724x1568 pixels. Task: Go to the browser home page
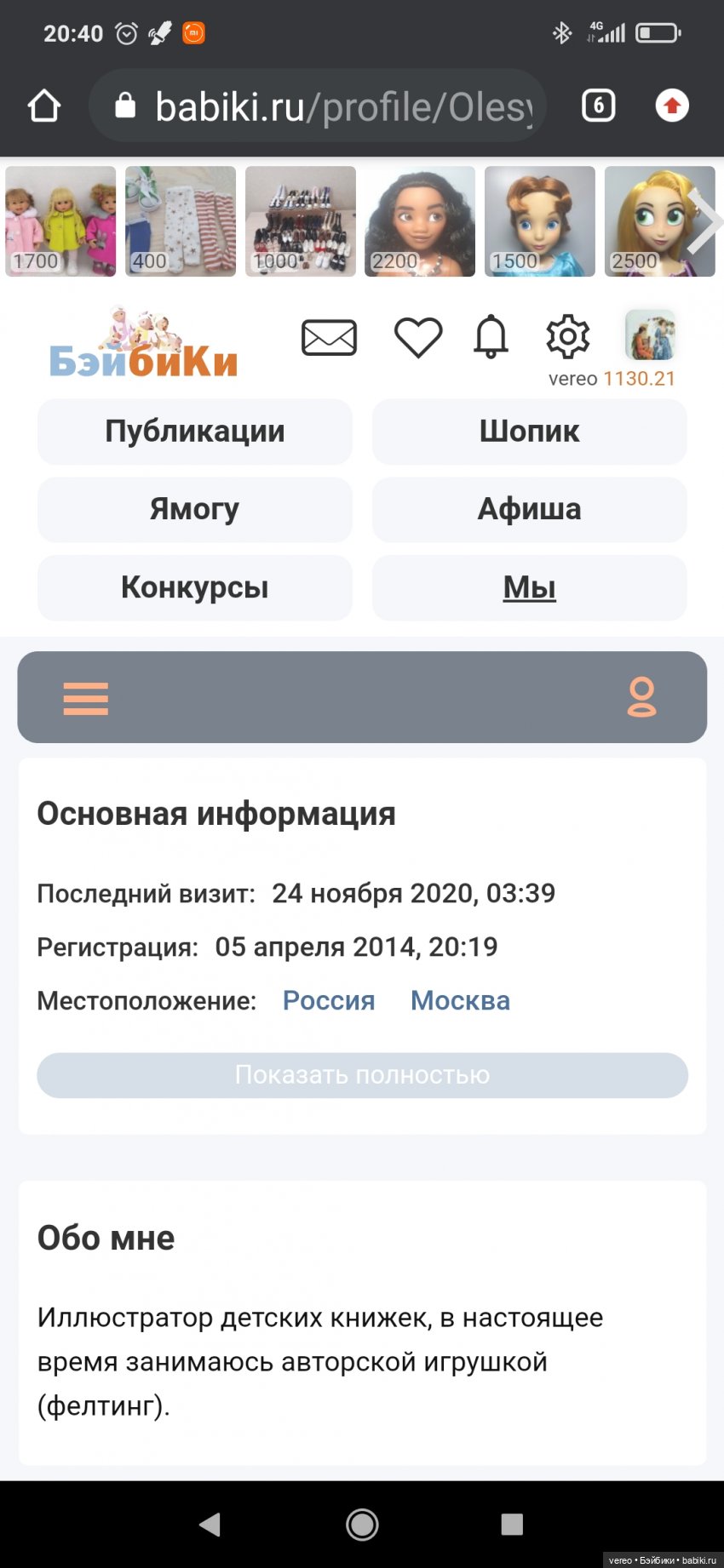pyautogui.click(x=44, y=106)
